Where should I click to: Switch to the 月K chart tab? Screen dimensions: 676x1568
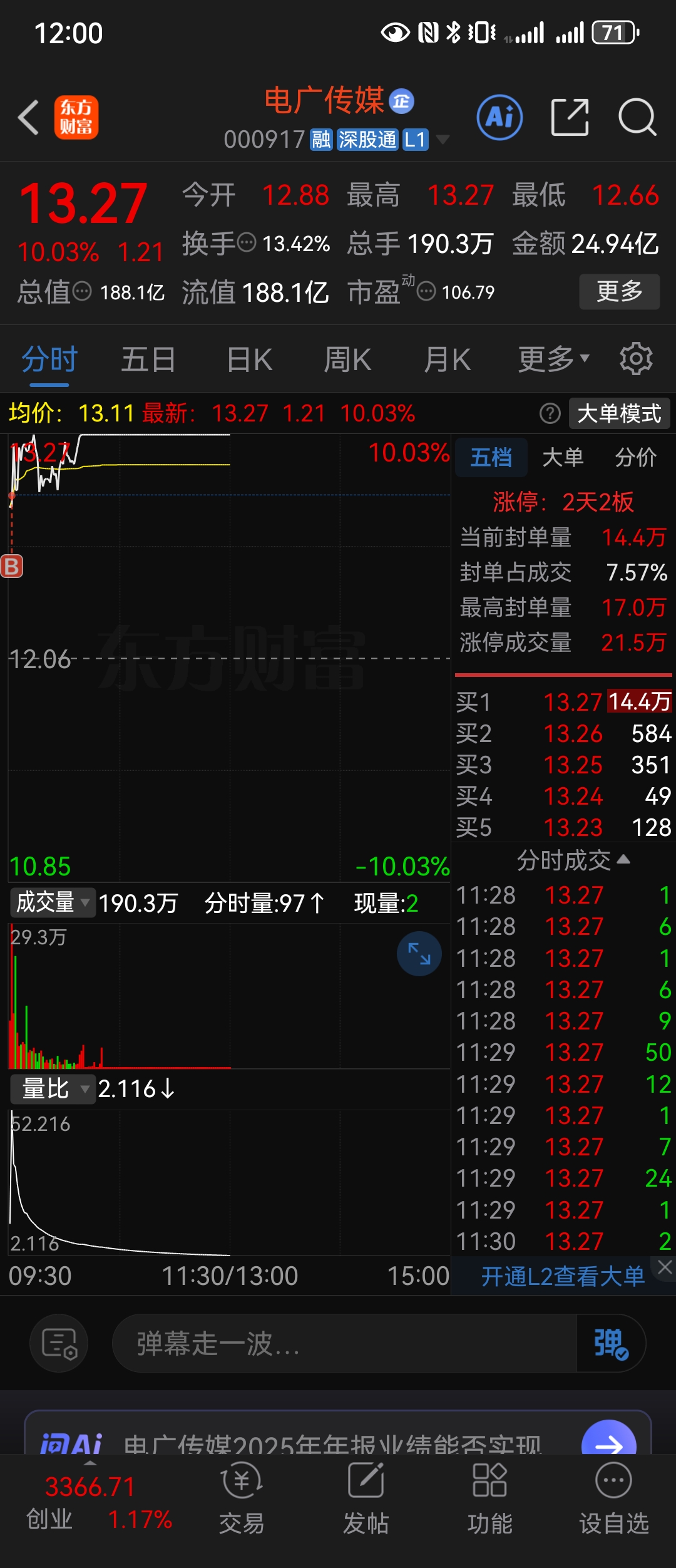point(447,360)
